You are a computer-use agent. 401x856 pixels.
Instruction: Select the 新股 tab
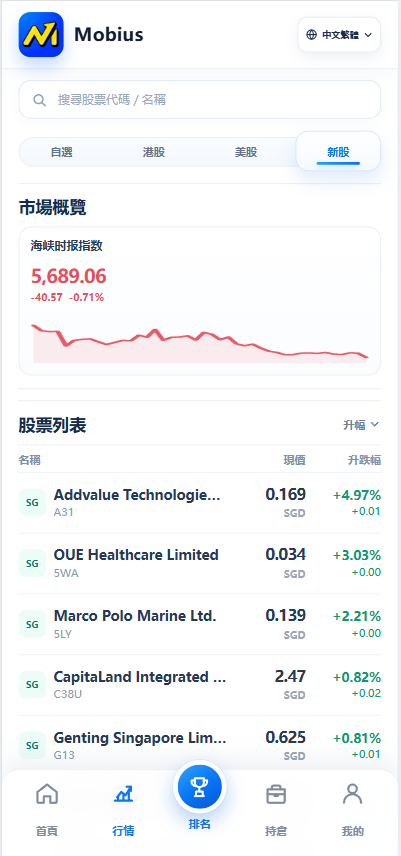pos(338,152)
